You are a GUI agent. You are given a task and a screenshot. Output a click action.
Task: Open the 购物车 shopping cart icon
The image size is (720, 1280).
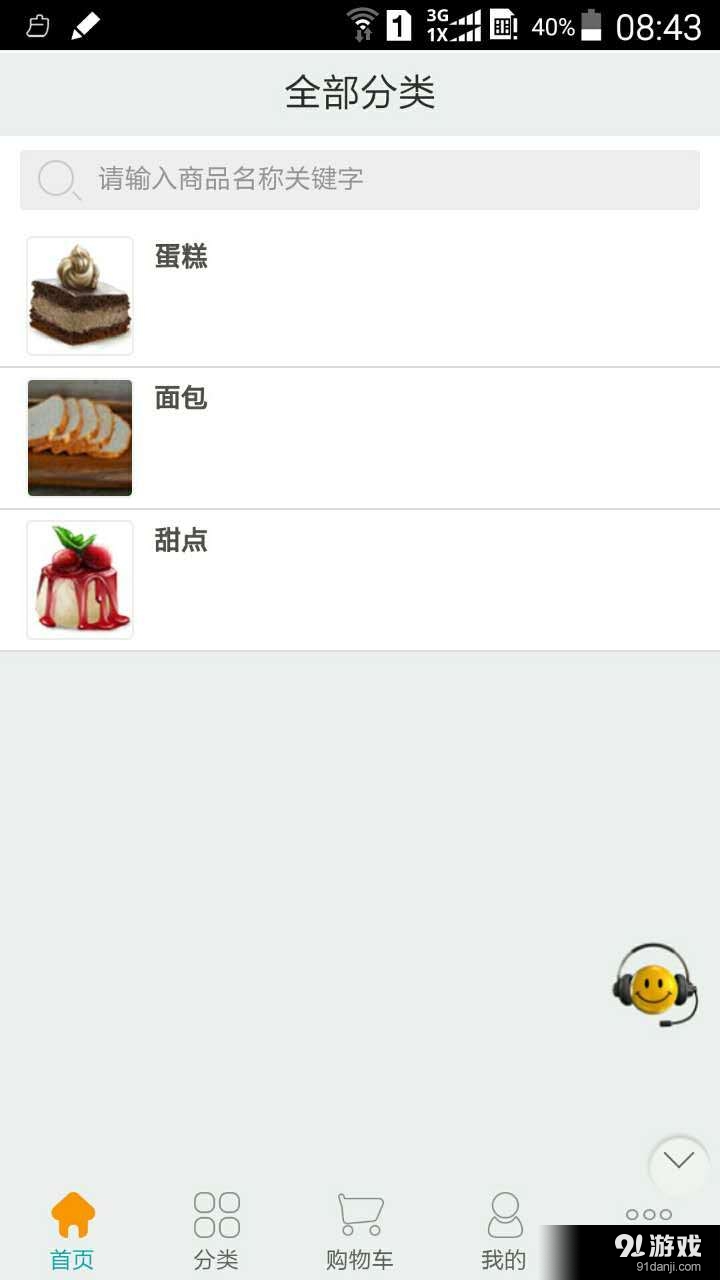(x=360, y=1213)
